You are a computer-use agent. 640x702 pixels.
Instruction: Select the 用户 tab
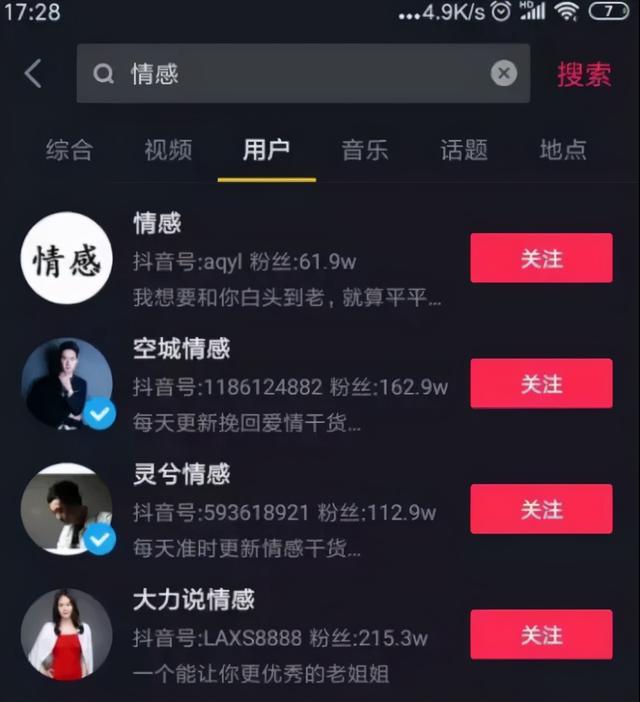click(x=266, y=150)
